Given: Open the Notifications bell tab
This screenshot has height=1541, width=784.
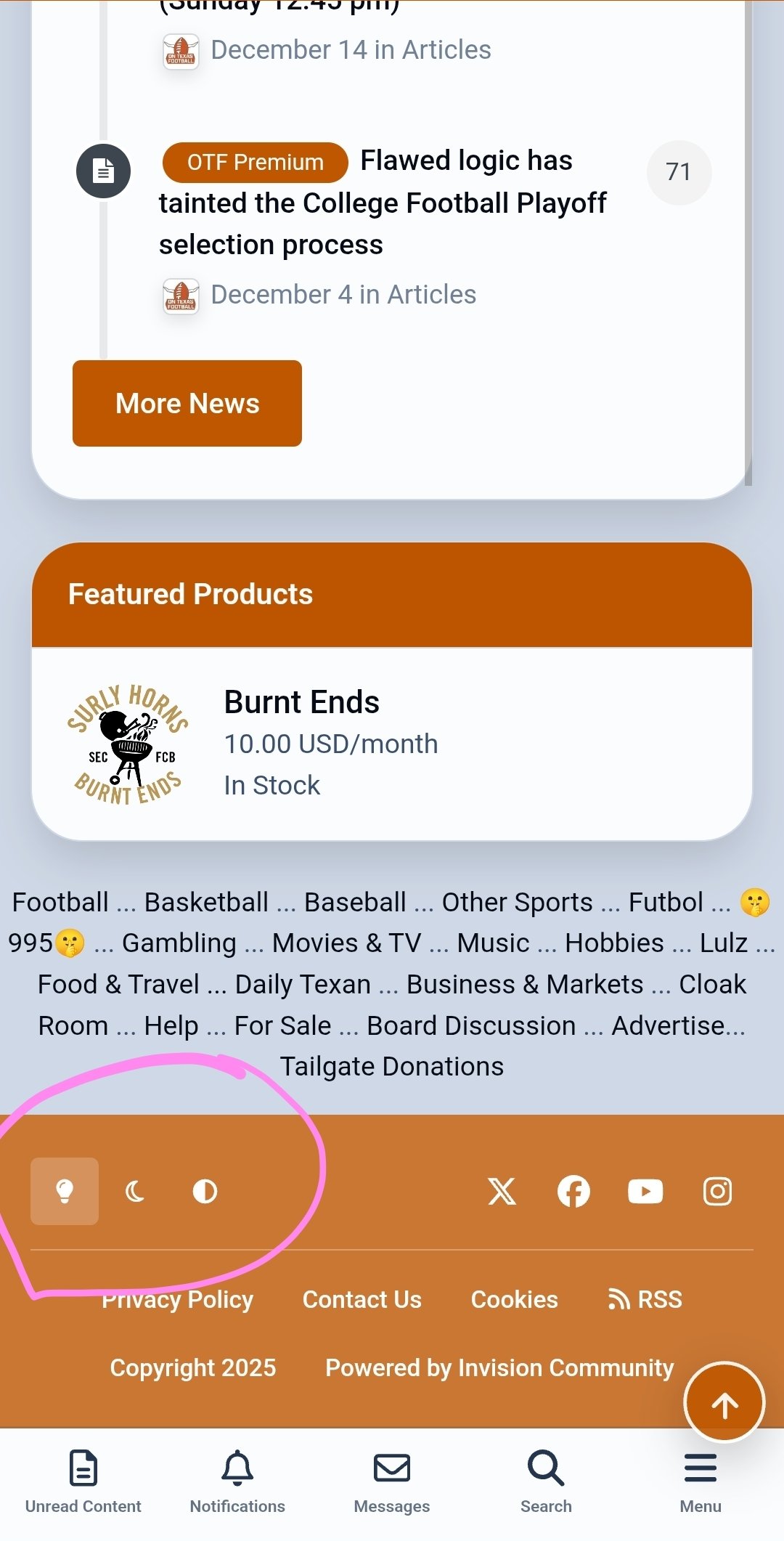Looking at the screenshot, I should click(237, 1481).
